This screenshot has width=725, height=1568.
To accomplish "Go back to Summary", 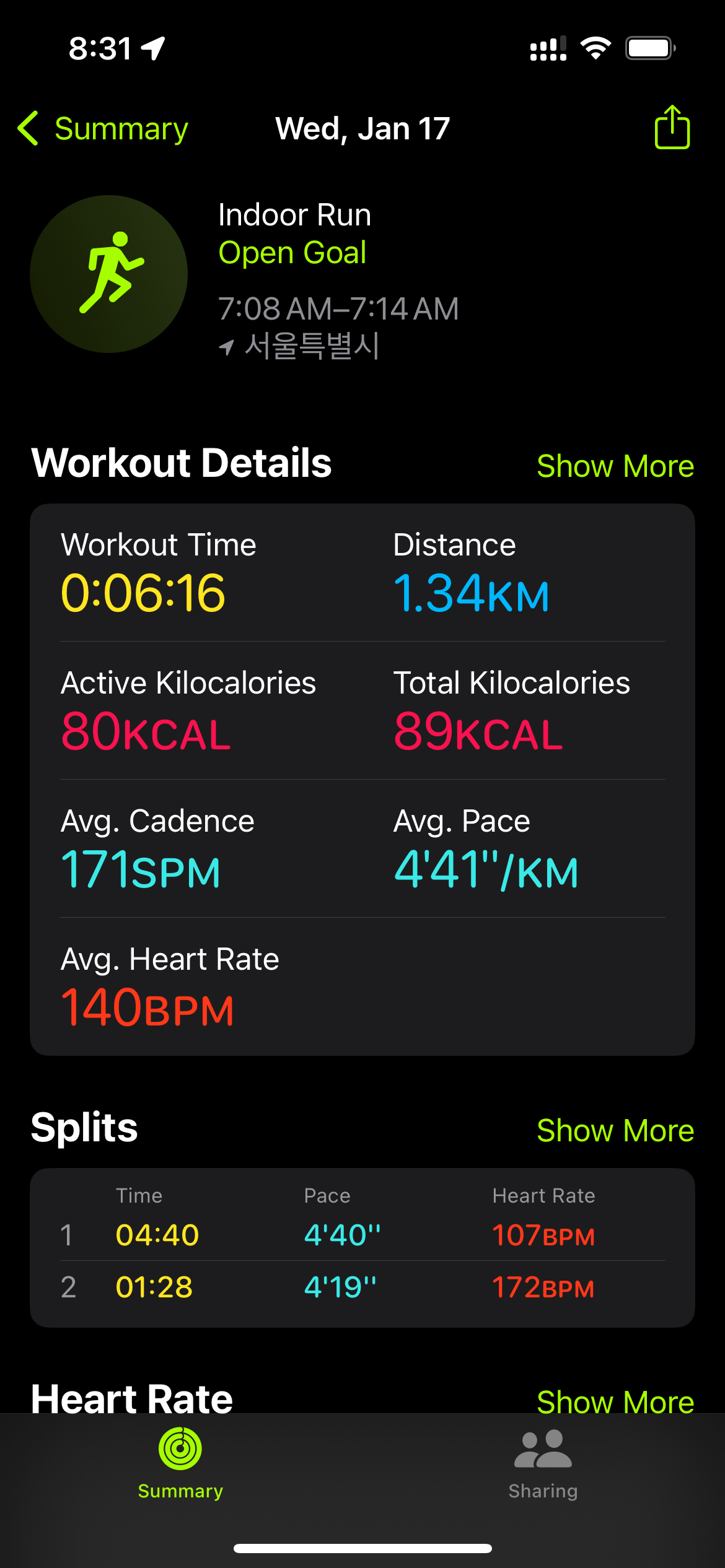I will click(103, 129).
